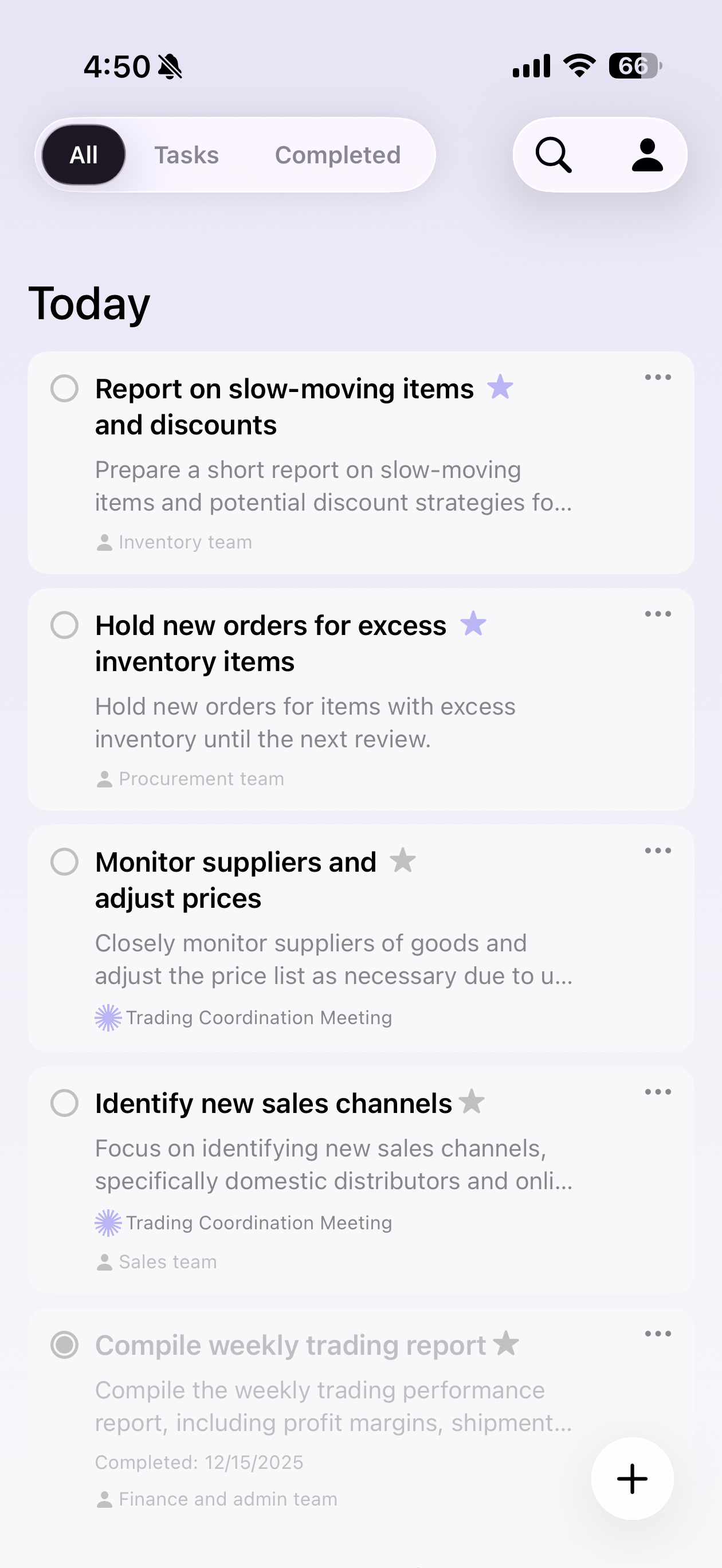
Task: Open the three-dot menu on 'Hold new orders'
Action: [657, 614]
